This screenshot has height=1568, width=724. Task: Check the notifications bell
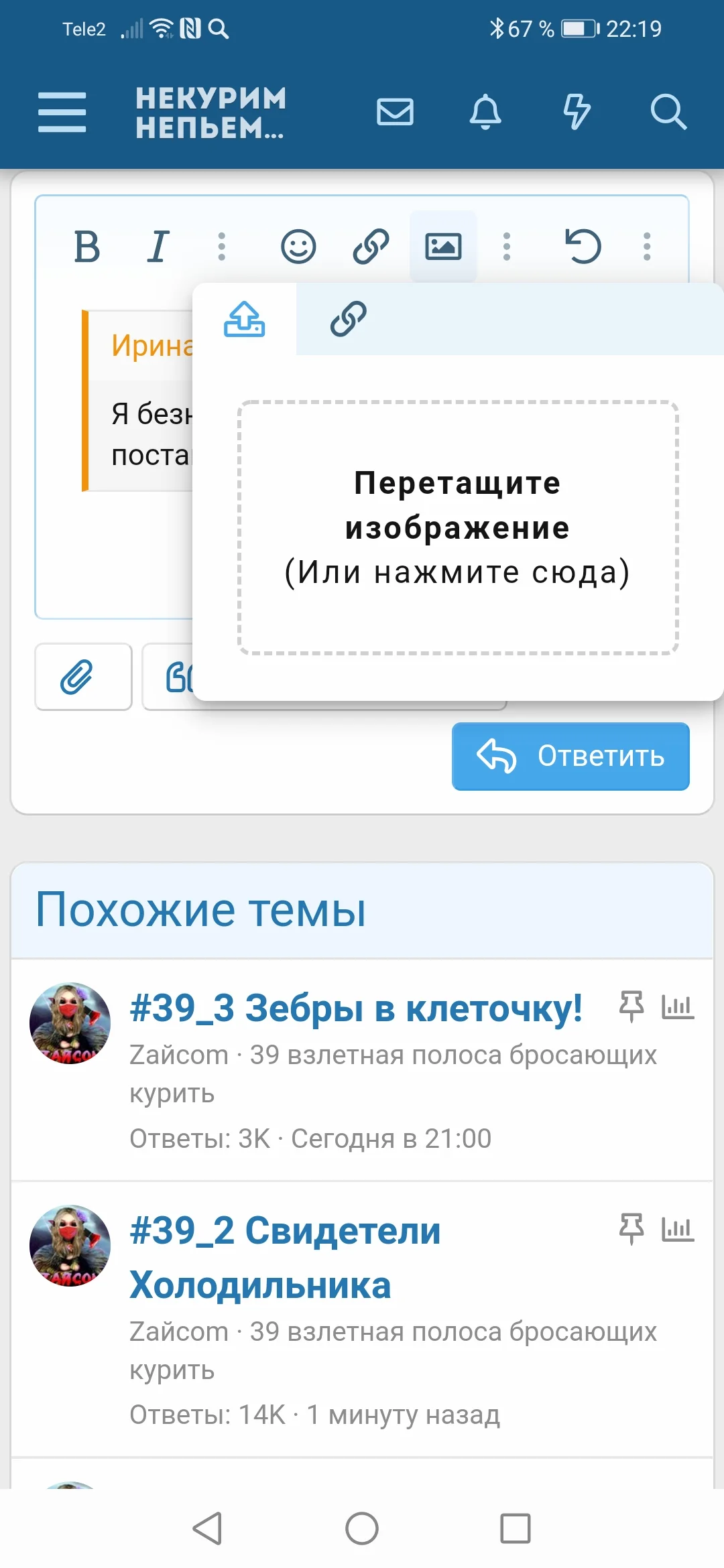pyautogui.click(x=486, y=113)
